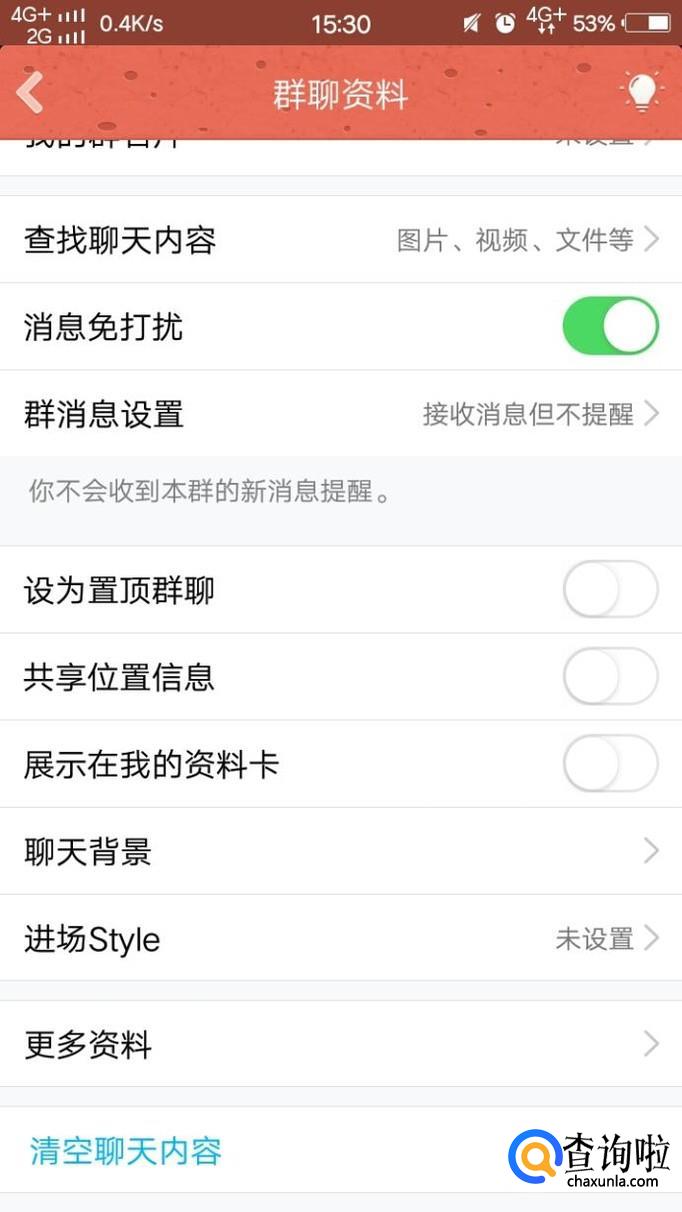Enable 展示在我的资料卡 switch
Image resolution: width=682 pixels, height=1212 pixels.
pos(610,764)
